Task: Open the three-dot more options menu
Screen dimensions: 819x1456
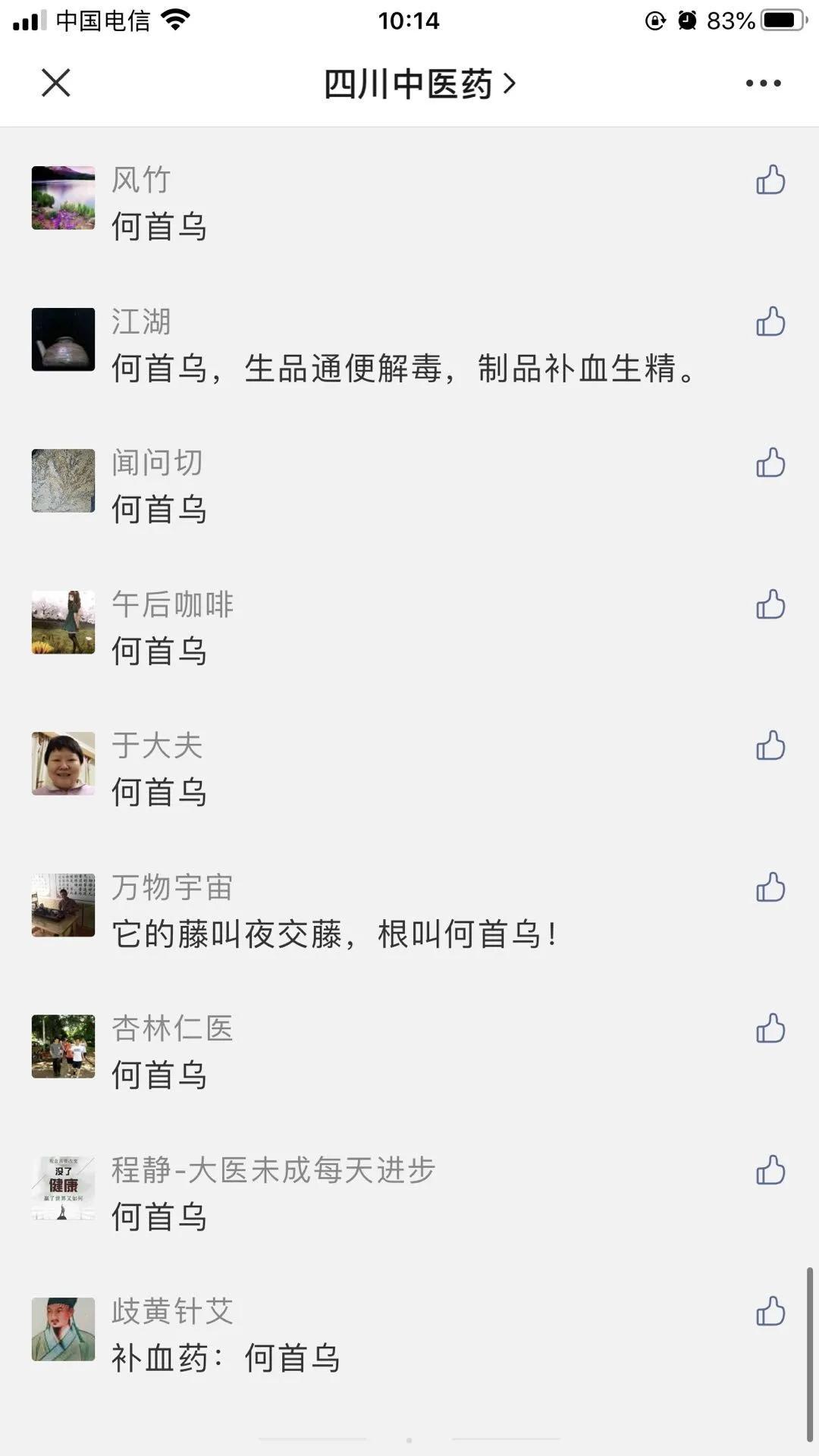Action: 762,84
